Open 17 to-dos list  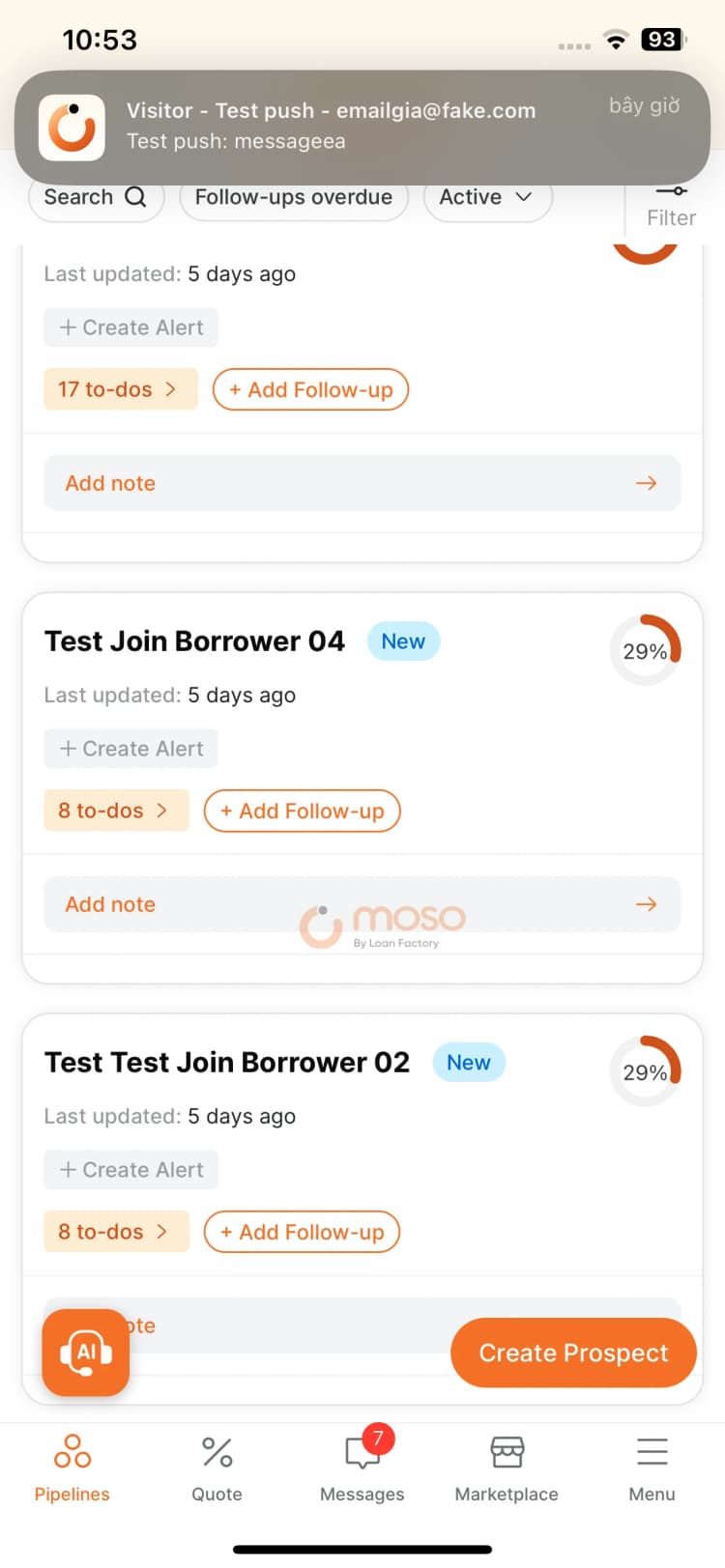point(120,389)
